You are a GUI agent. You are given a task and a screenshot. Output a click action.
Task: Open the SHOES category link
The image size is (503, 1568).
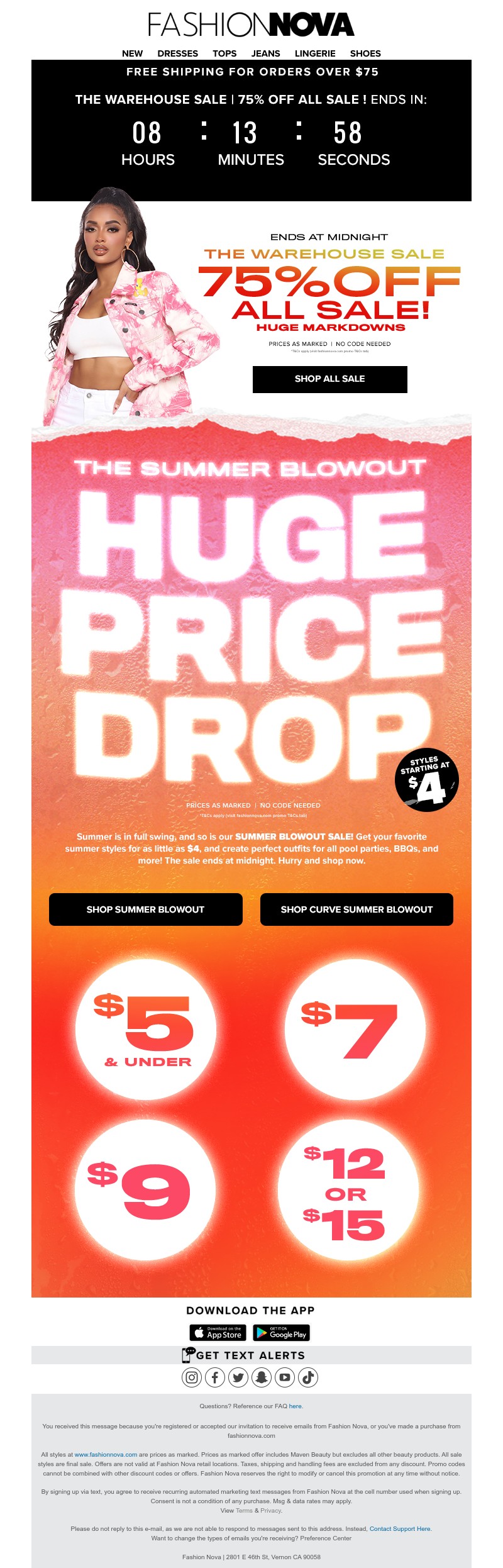coord(365,53)
